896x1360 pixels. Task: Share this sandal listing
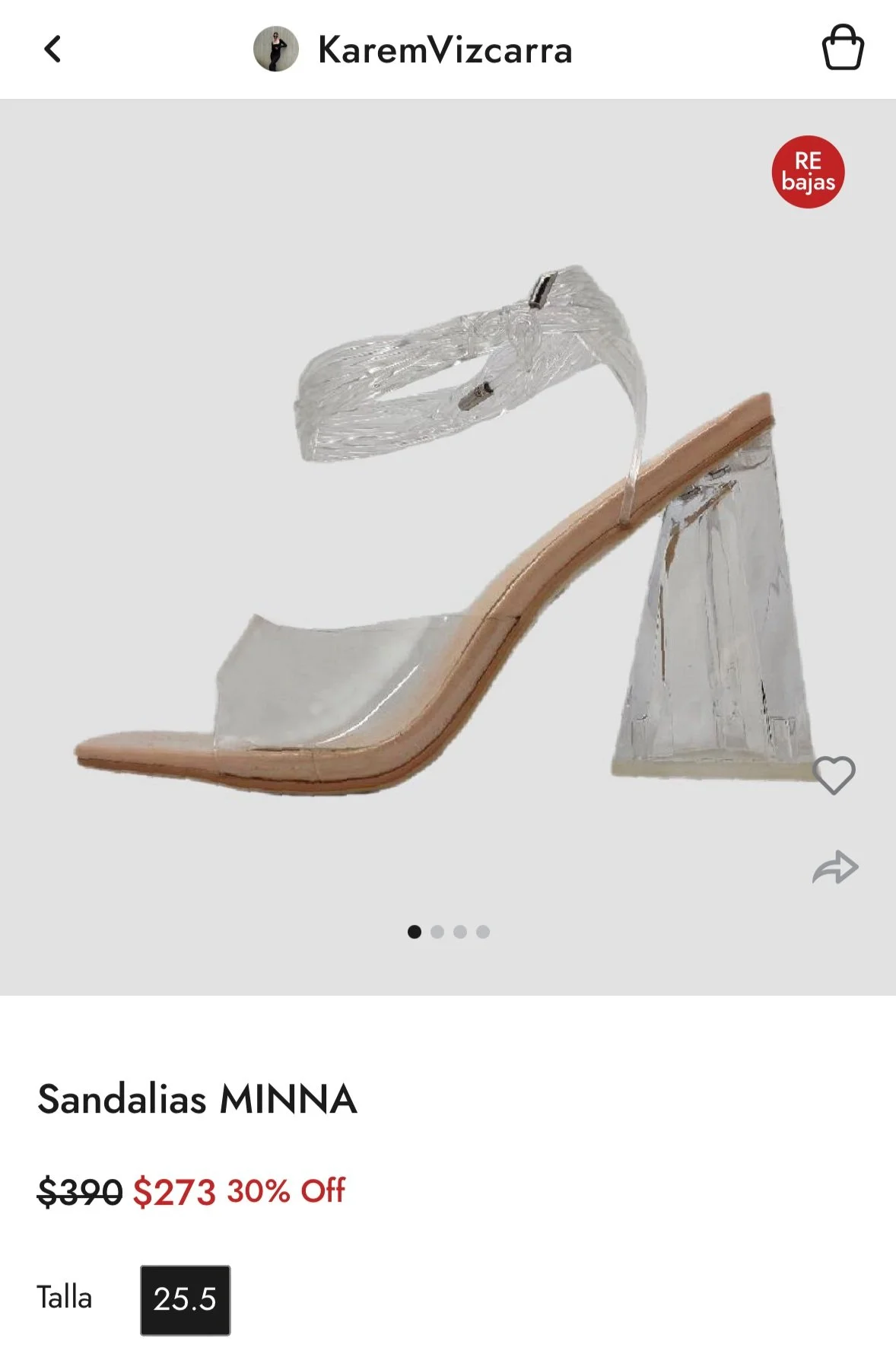point(834,868)
